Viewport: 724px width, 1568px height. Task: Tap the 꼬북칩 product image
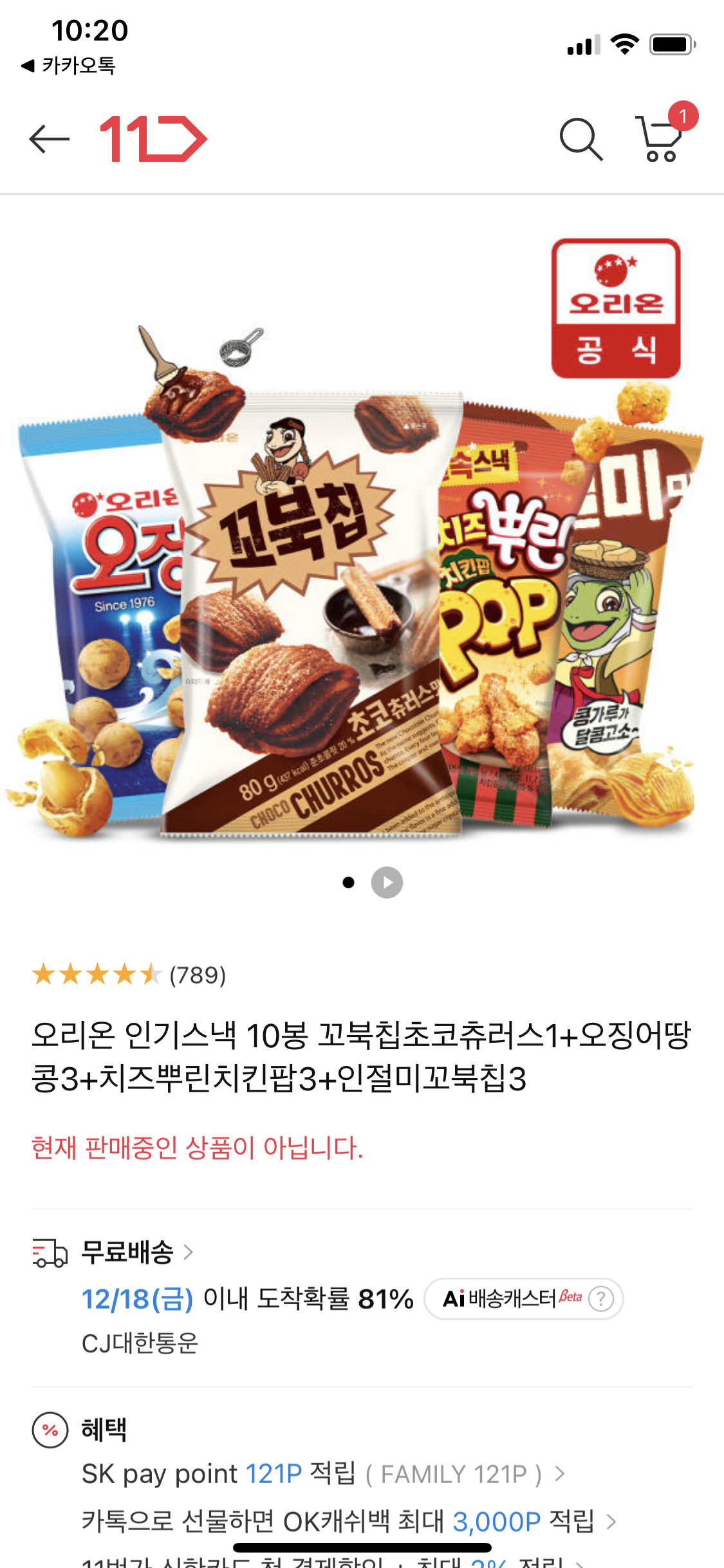tap(309, 618)
